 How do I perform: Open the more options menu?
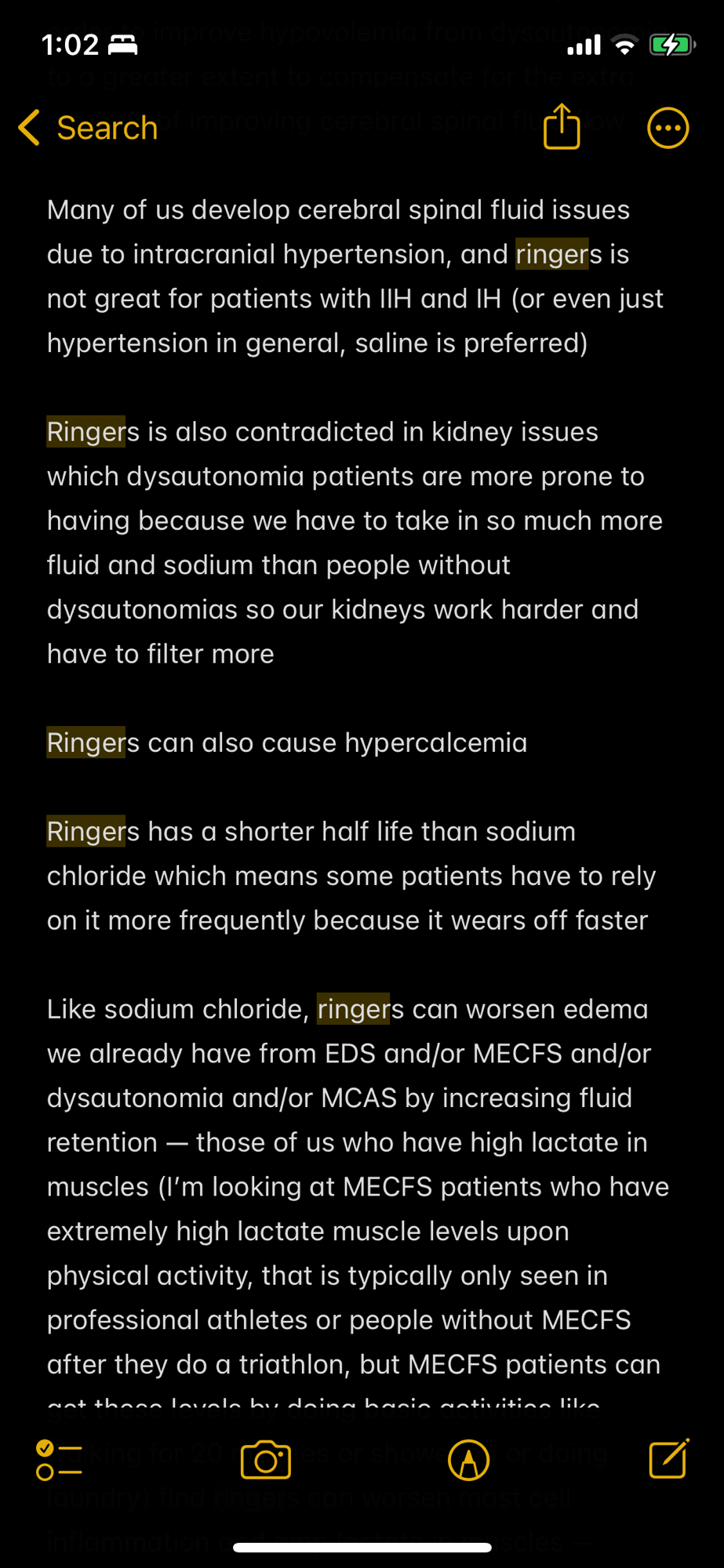point(668,128)
